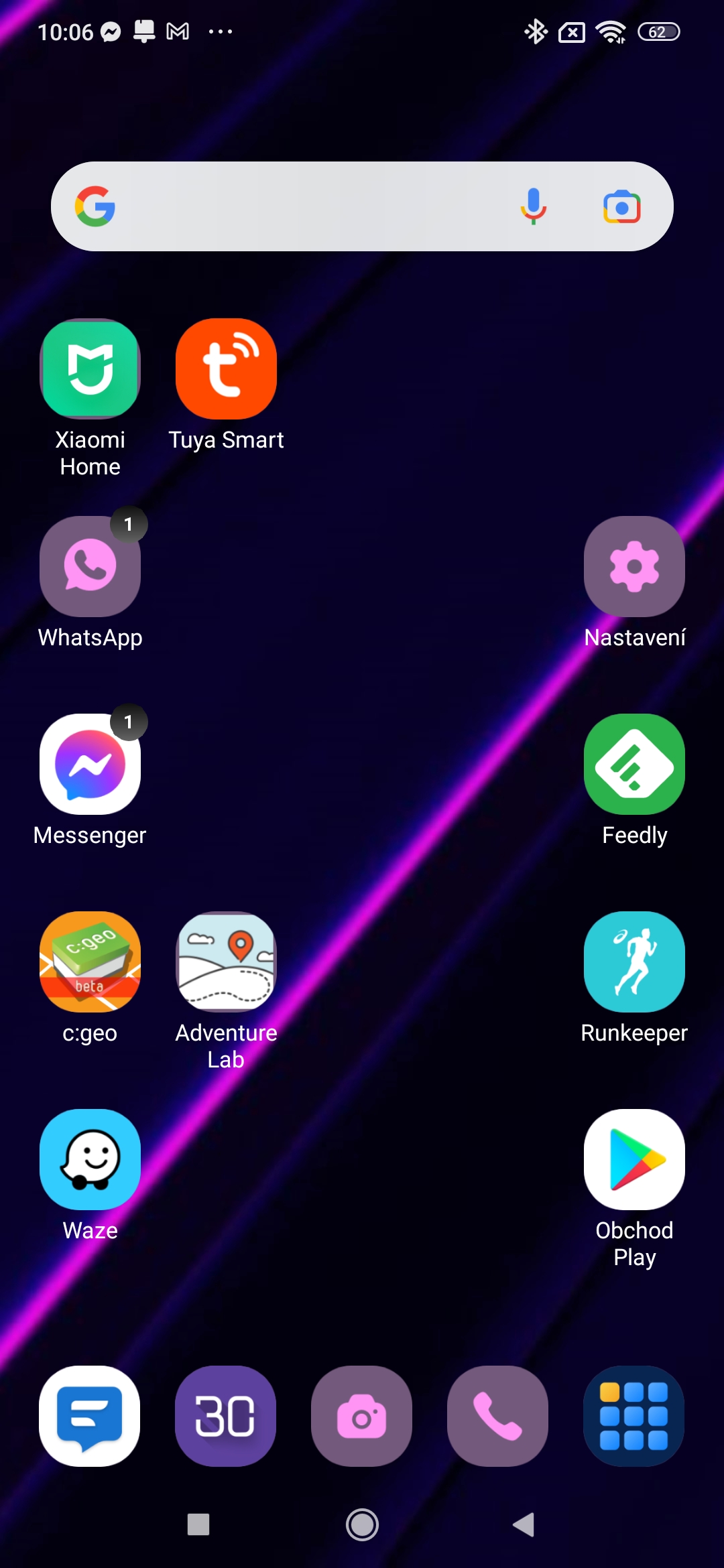724x1568 pixels.
Task: Open the phone dialer in the dock
Action: [x=497, y=1417]
